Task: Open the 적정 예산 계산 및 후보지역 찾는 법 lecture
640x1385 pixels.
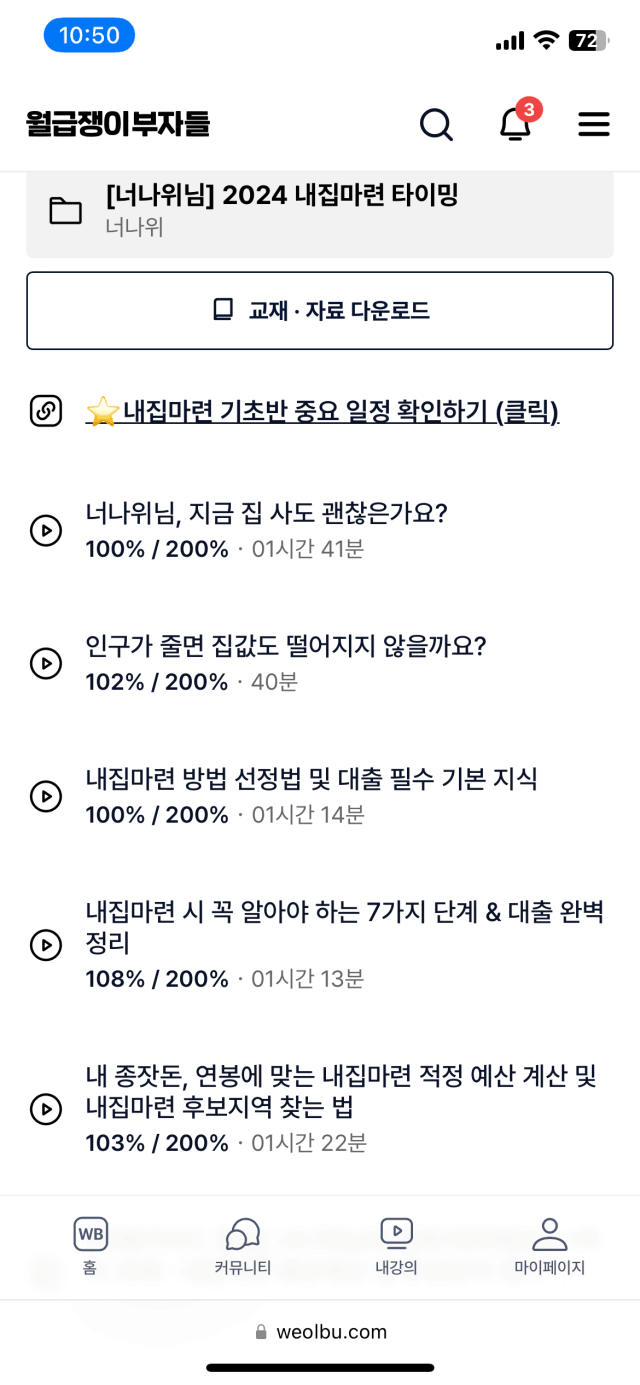Action: pyautogui.click(x=319, y=1109)
